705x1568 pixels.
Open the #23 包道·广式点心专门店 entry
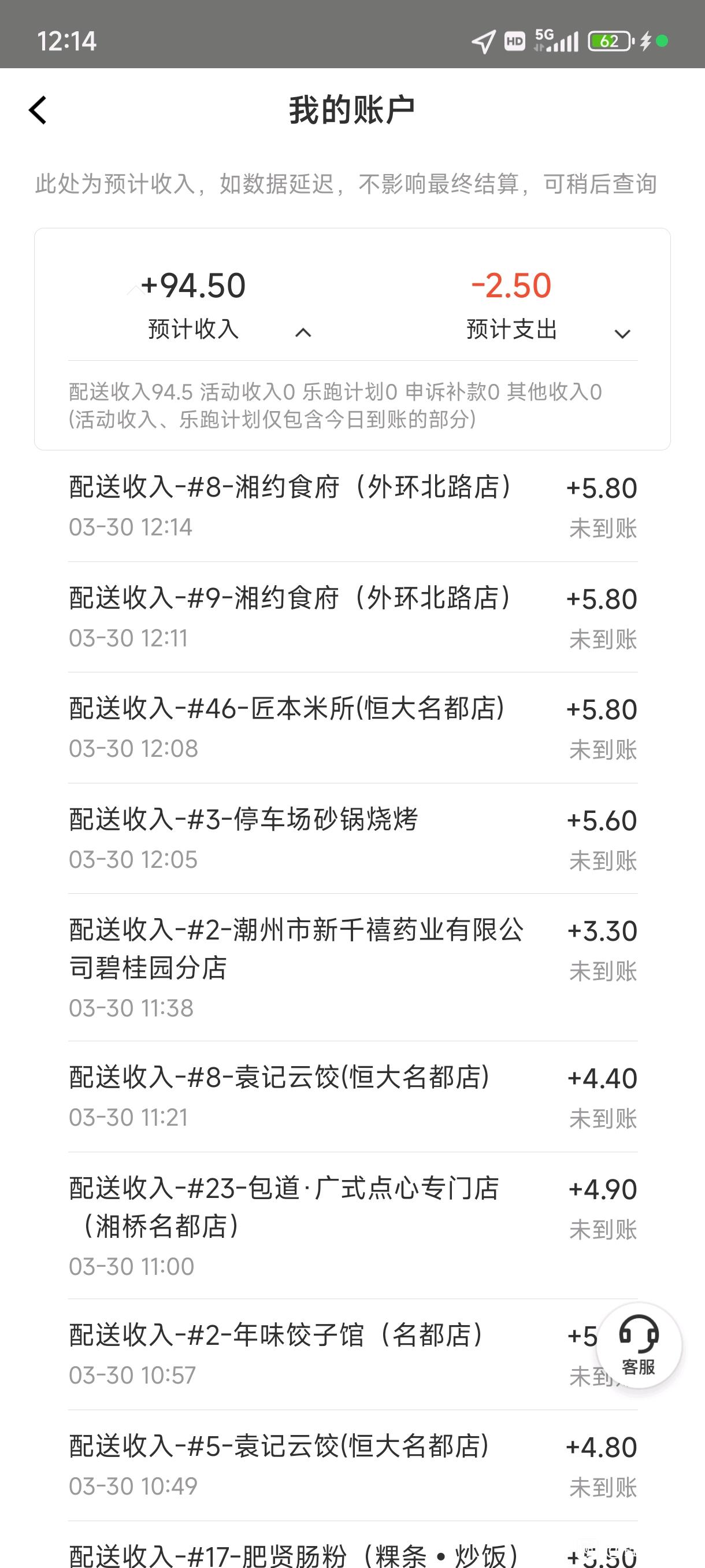click(353, 1226)
